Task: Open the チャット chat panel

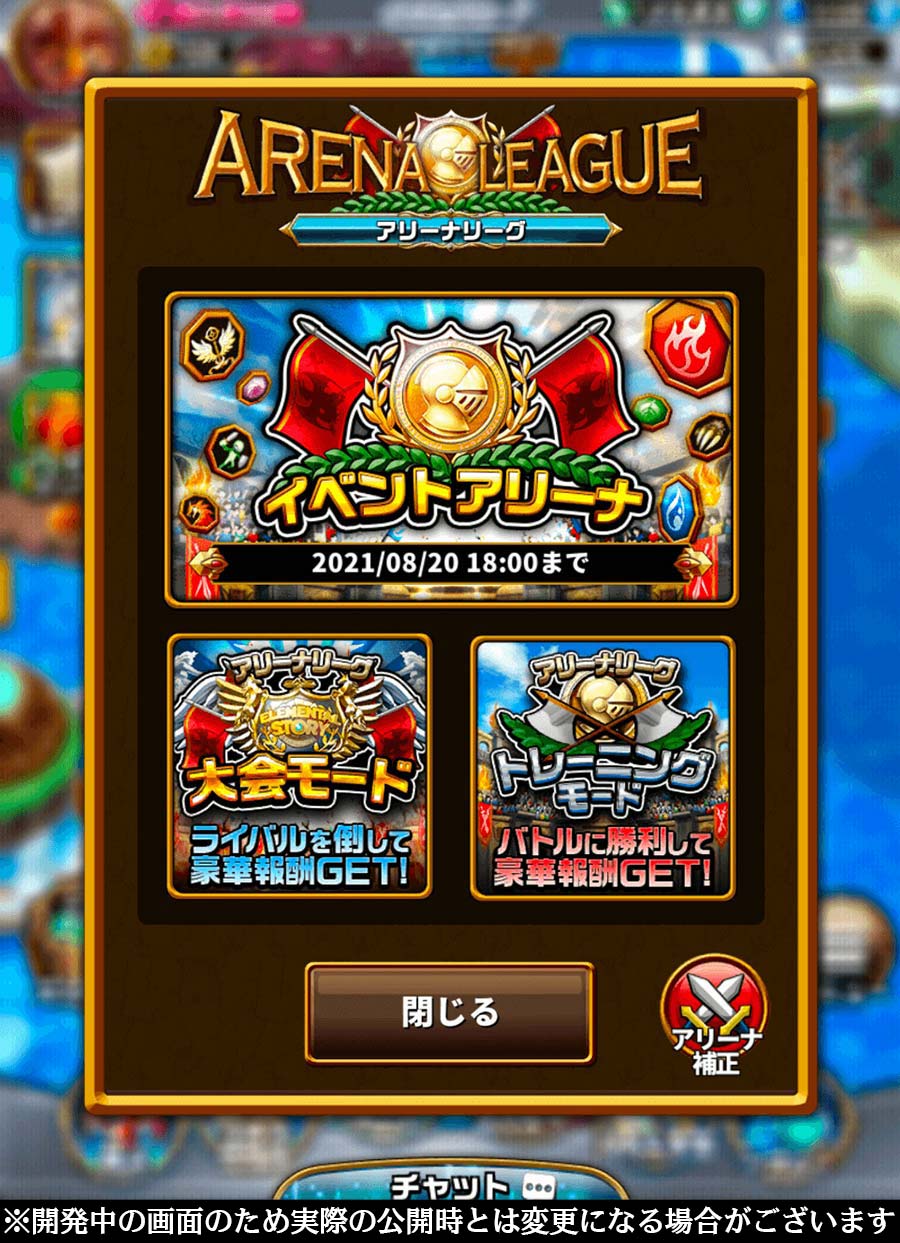Action: coord(450,1184)
